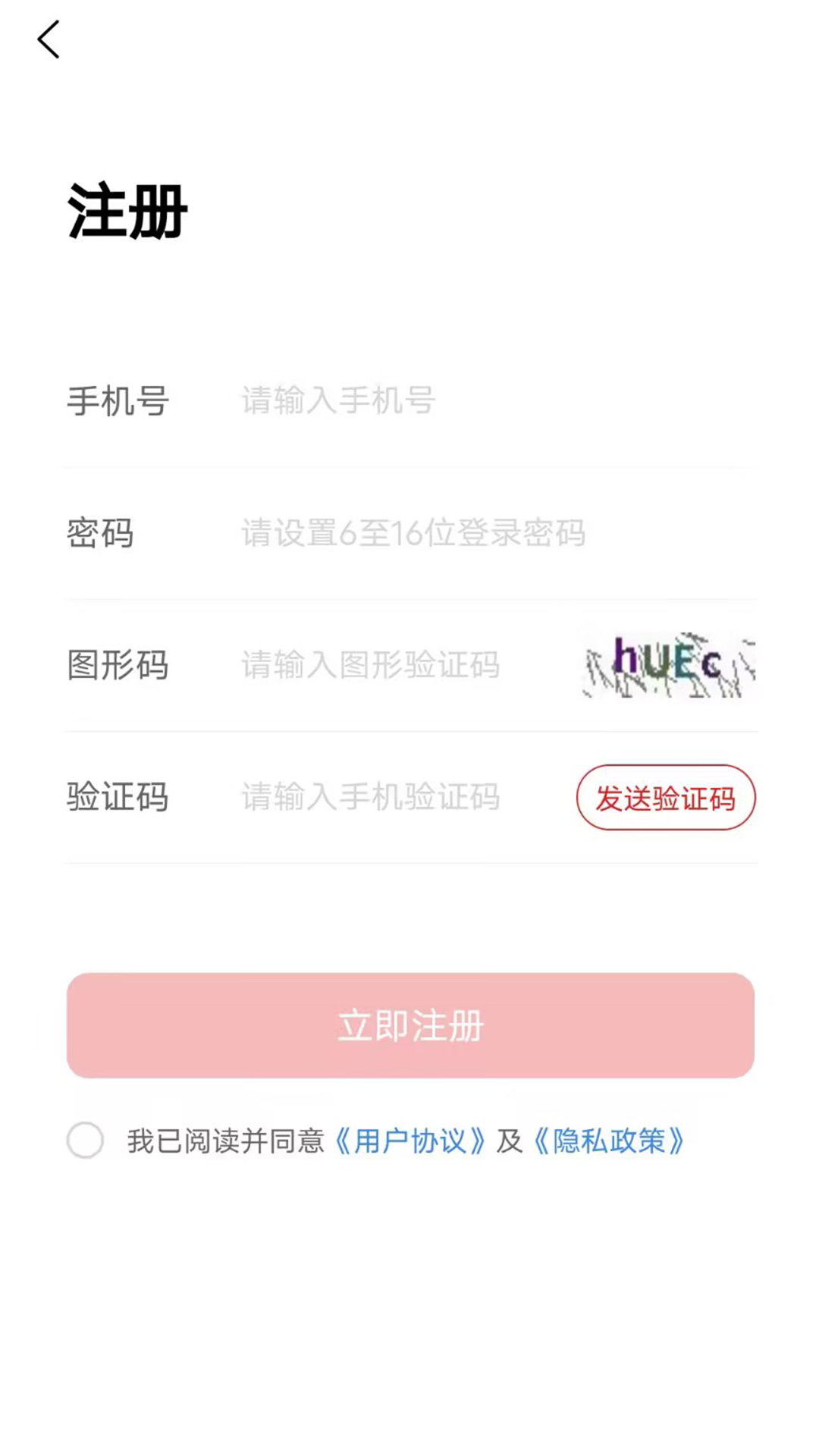Go back using the top-left arrow
The image size is (819, 1456).
49,39
